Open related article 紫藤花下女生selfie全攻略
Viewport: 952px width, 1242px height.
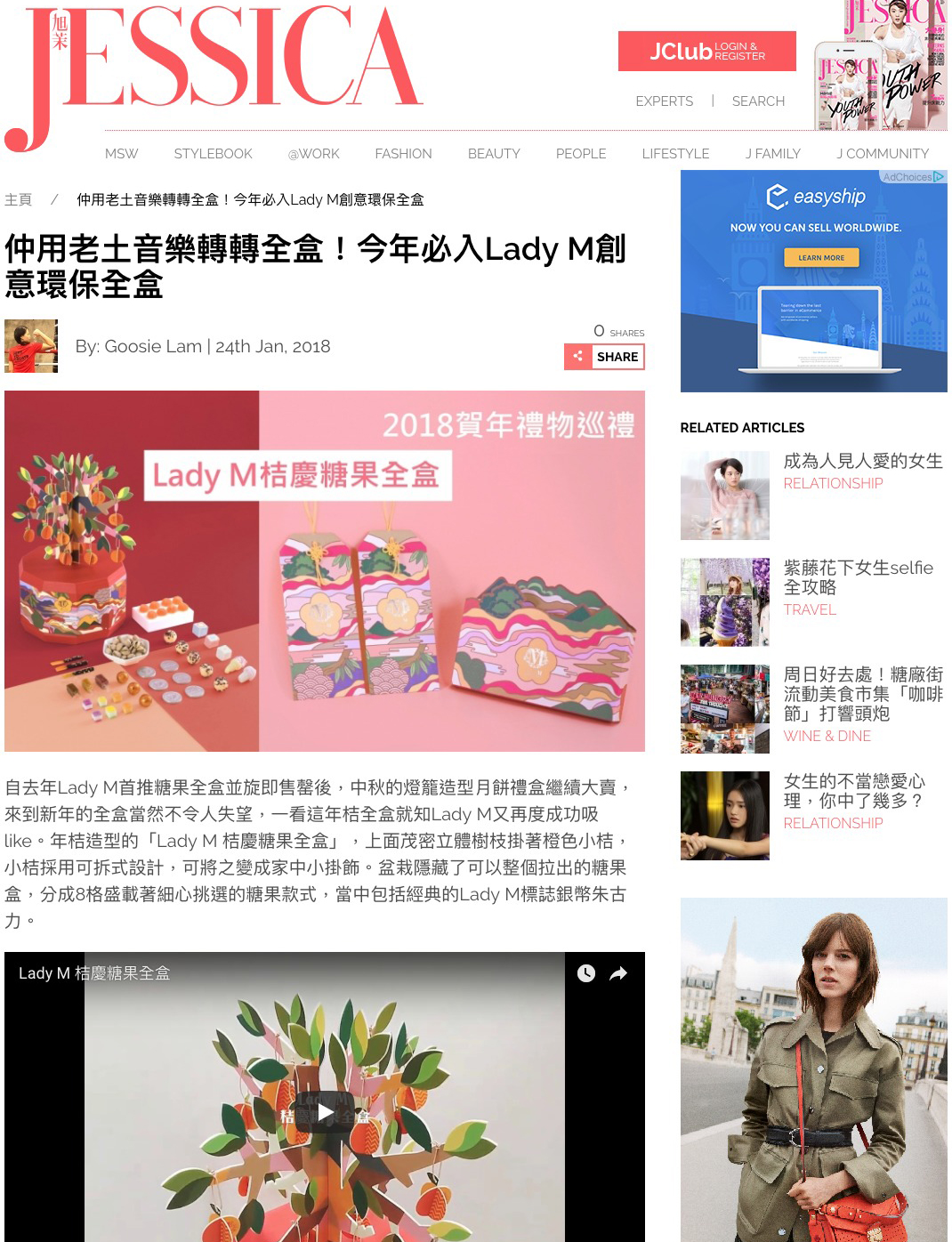point(858,577)
